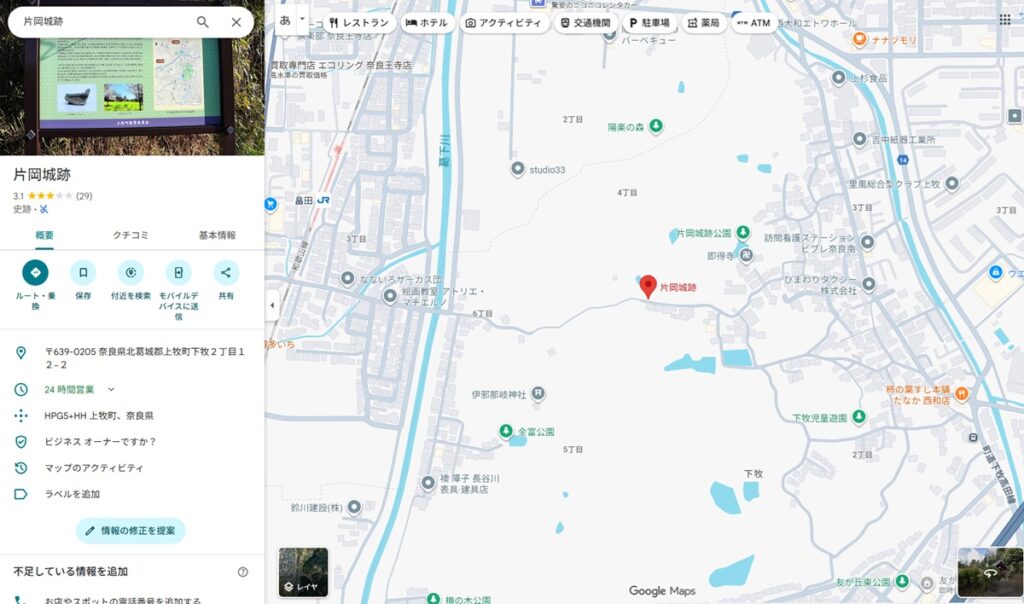The height and width of the screenshot is (604, 1024).
Task: Select the レストラン filter chip
Action: tap(357, 22)
